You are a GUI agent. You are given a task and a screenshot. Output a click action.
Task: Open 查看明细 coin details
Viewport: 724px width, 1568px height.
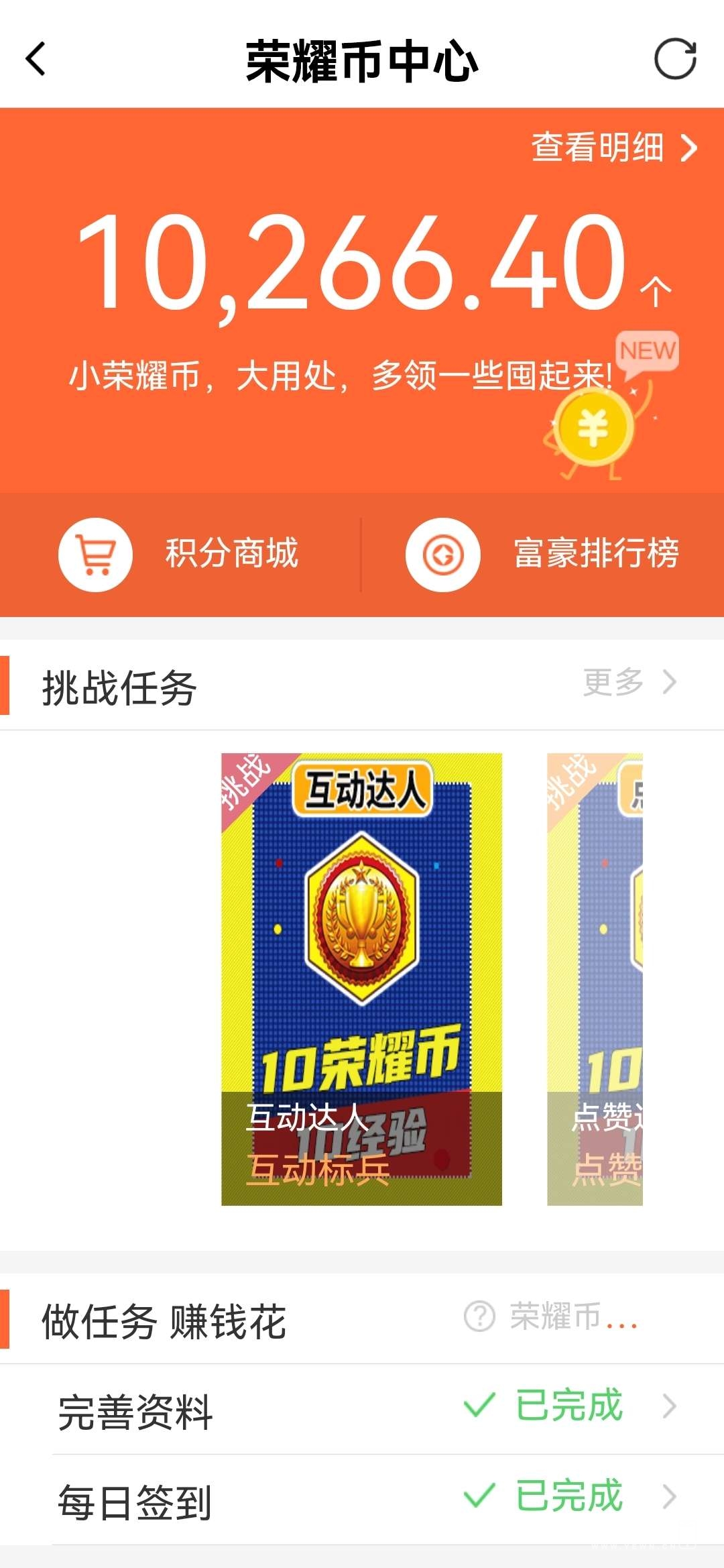tap(613, 148)
